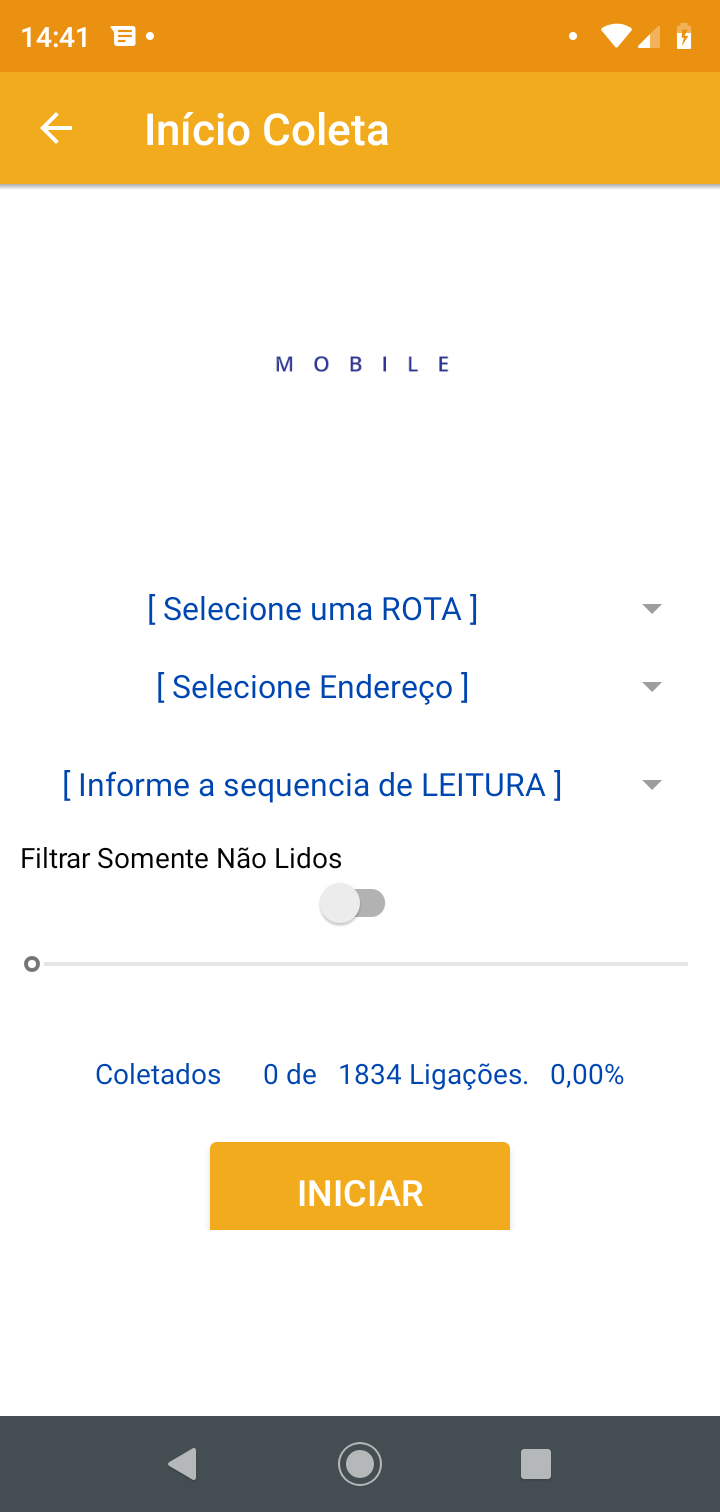Image resolution: width=720 pixels, height=1512 pixels.
Task: Tap the Coletados 1834 Ligações summary text
Action: pyautogui.click(x=360, y=1074)
